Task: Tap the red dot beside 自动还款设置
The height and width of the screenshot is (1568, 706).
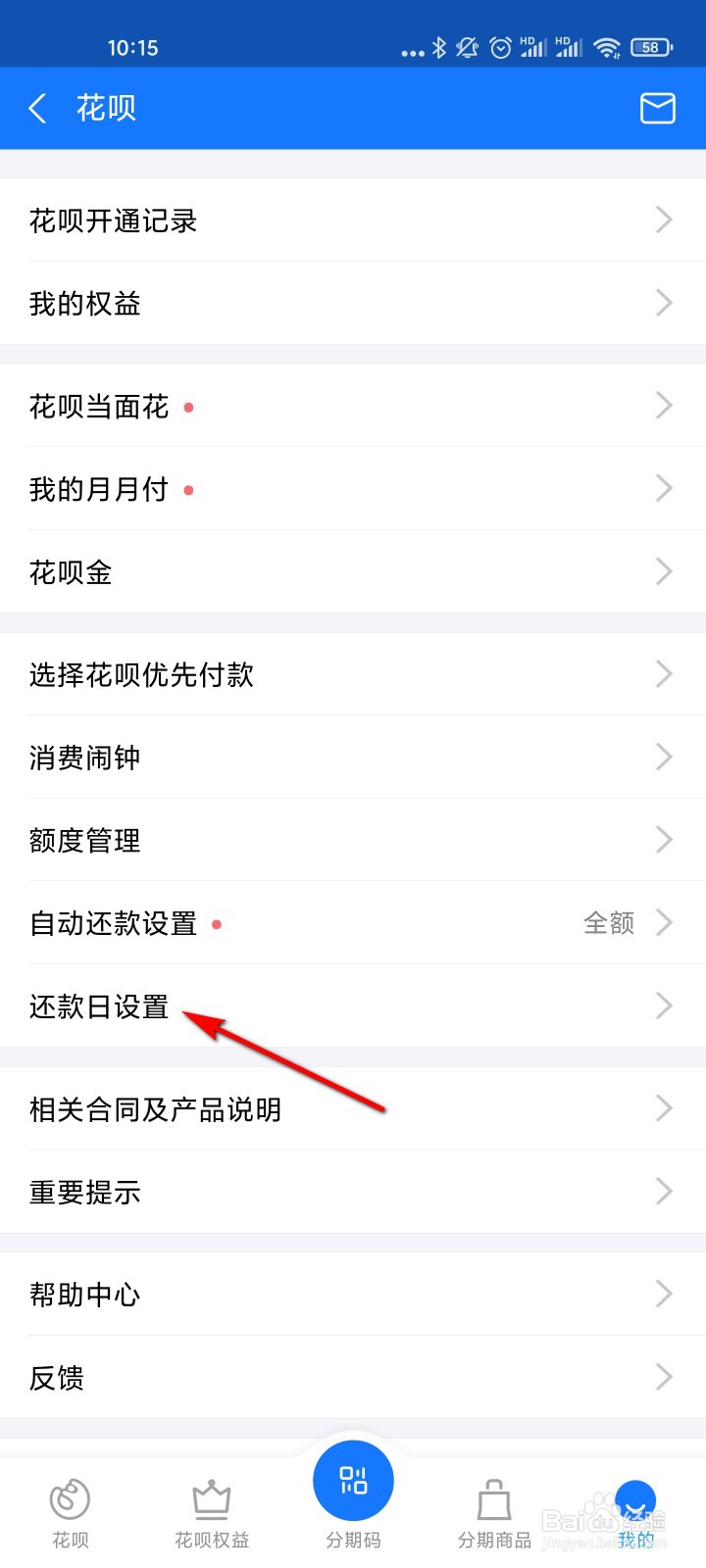Action: pyautogui.click(x=217, y=924)
